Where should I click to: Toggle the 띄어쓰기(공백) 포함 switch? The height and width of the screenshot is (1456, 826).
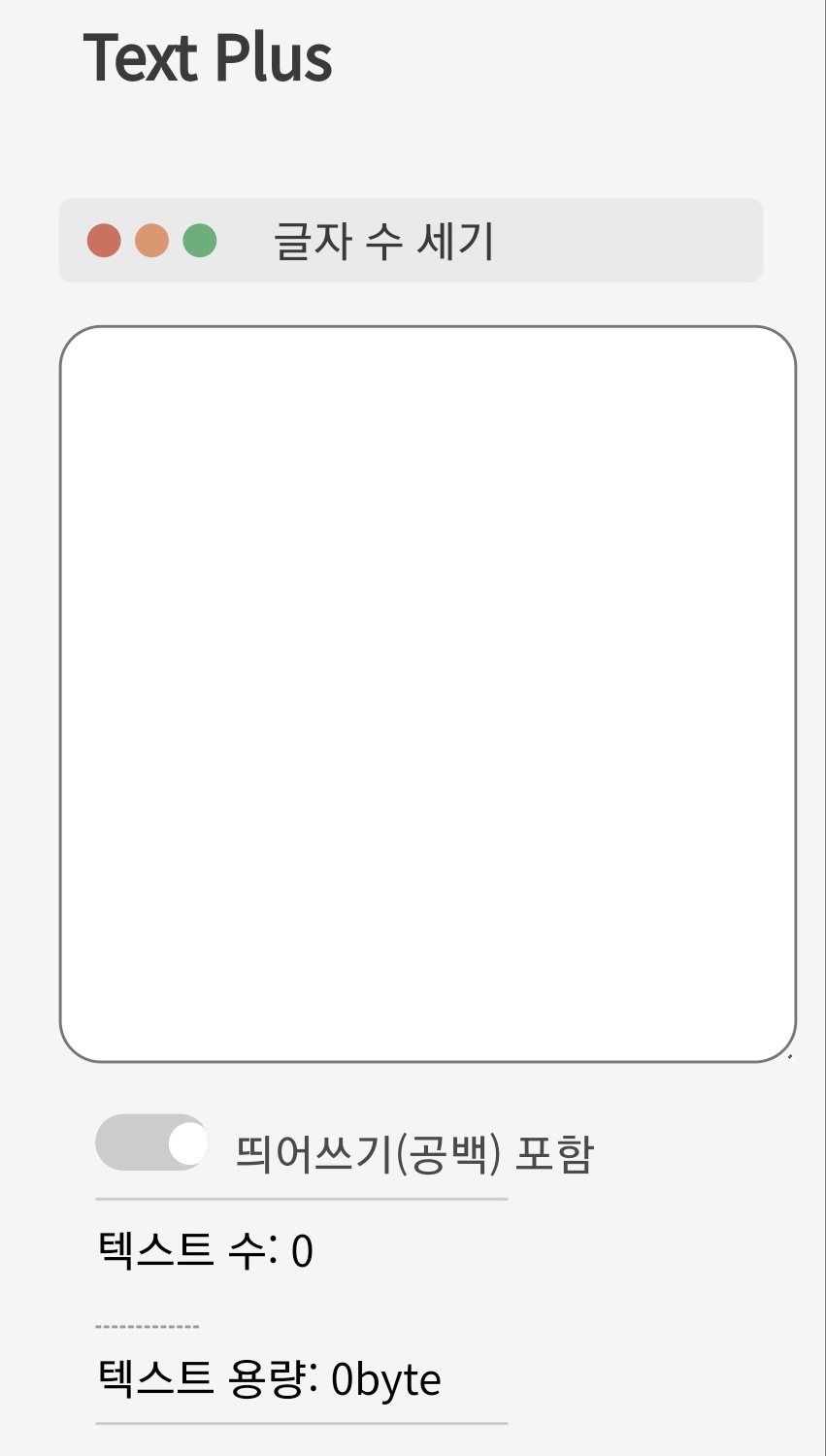(151, 1142)
